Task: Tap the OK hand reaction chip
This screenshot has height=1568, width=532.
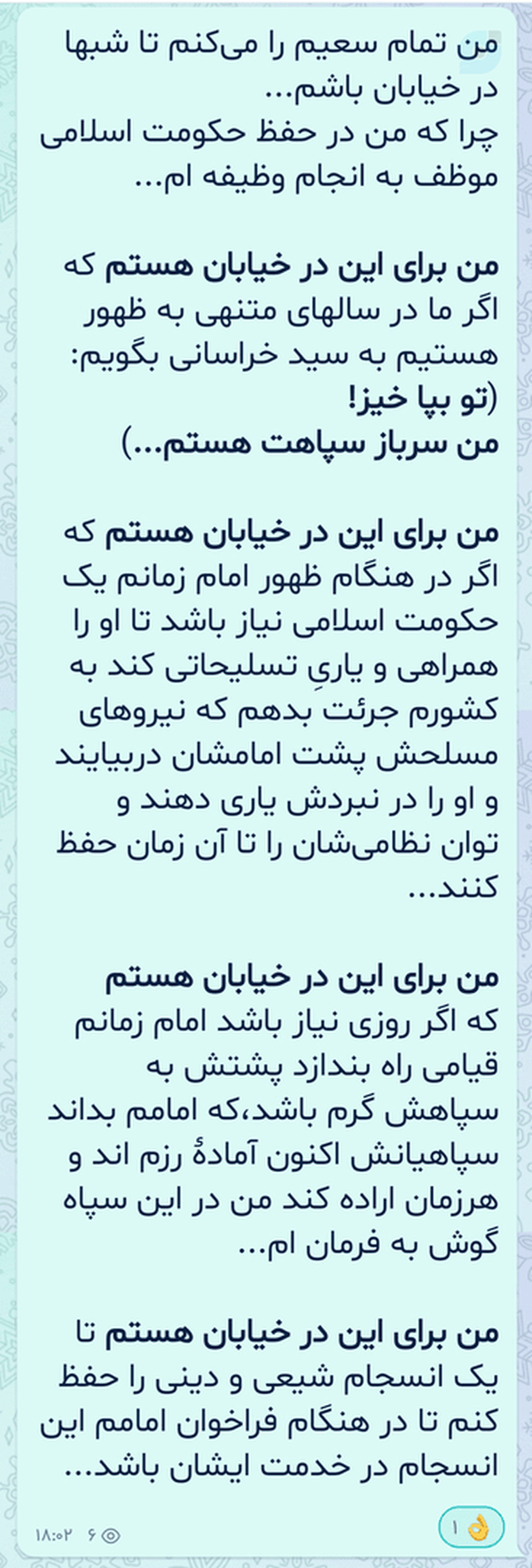Action: [471, 1528]
